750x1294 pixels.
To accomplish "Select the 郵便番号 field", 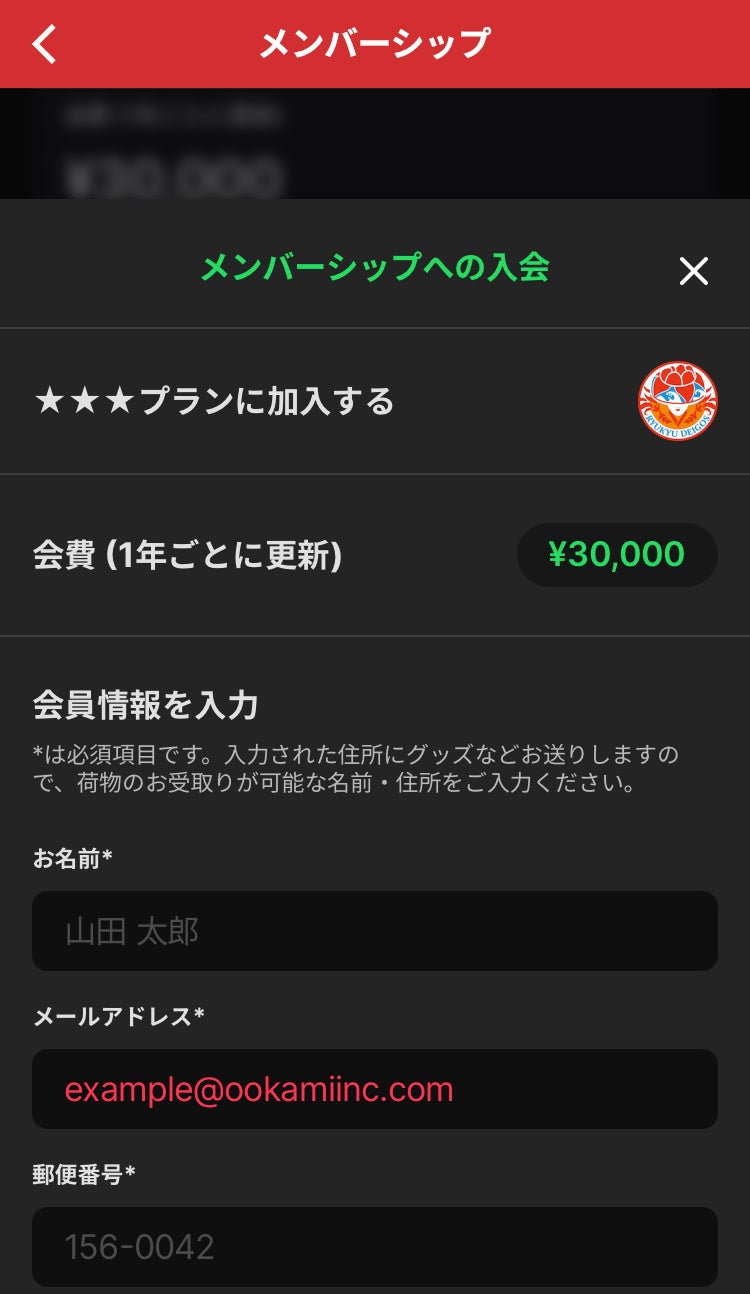I will coord(375,1247).
